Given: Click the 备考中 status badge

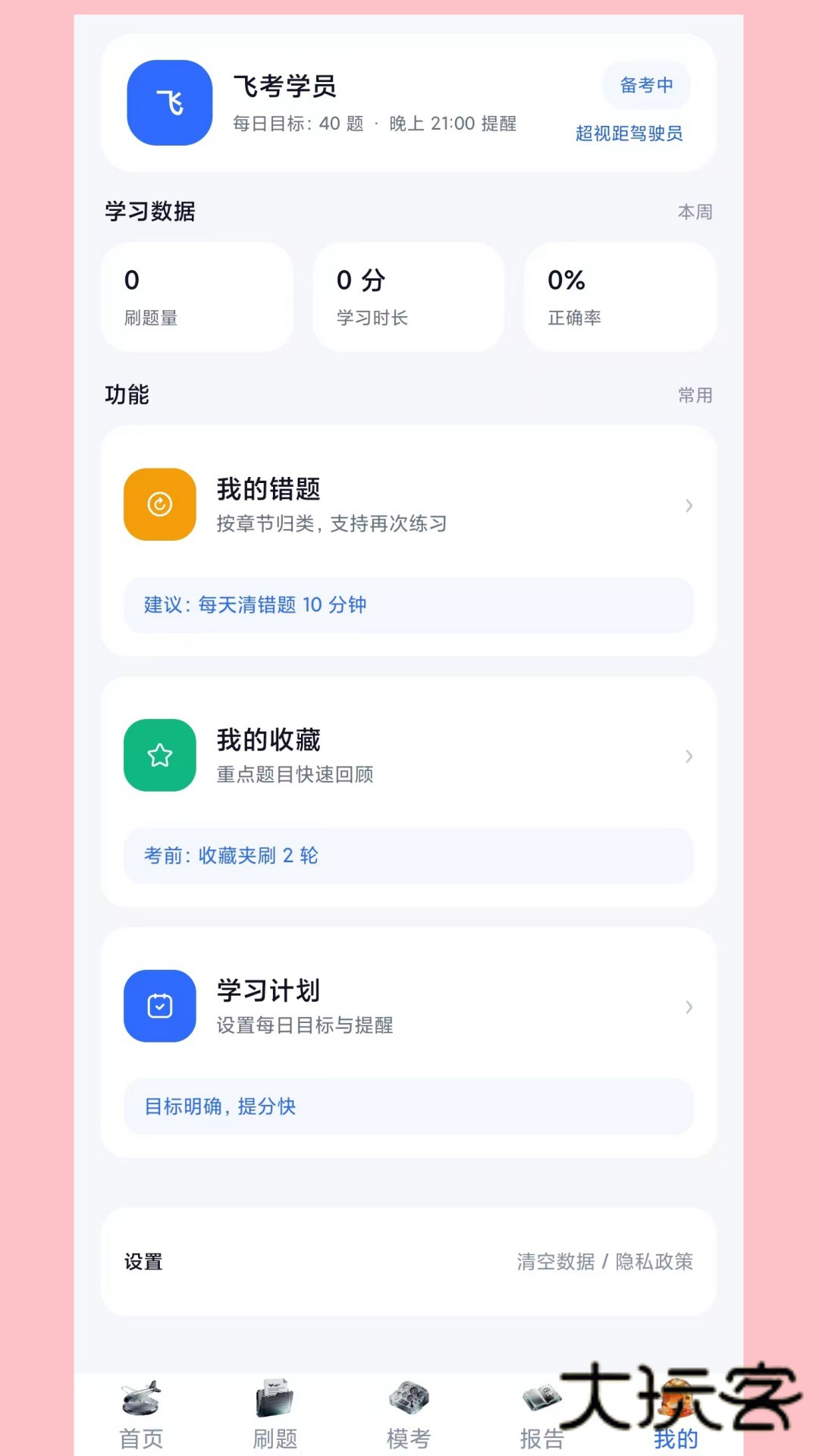Looking at the screenshot, I should click(645, 86).
